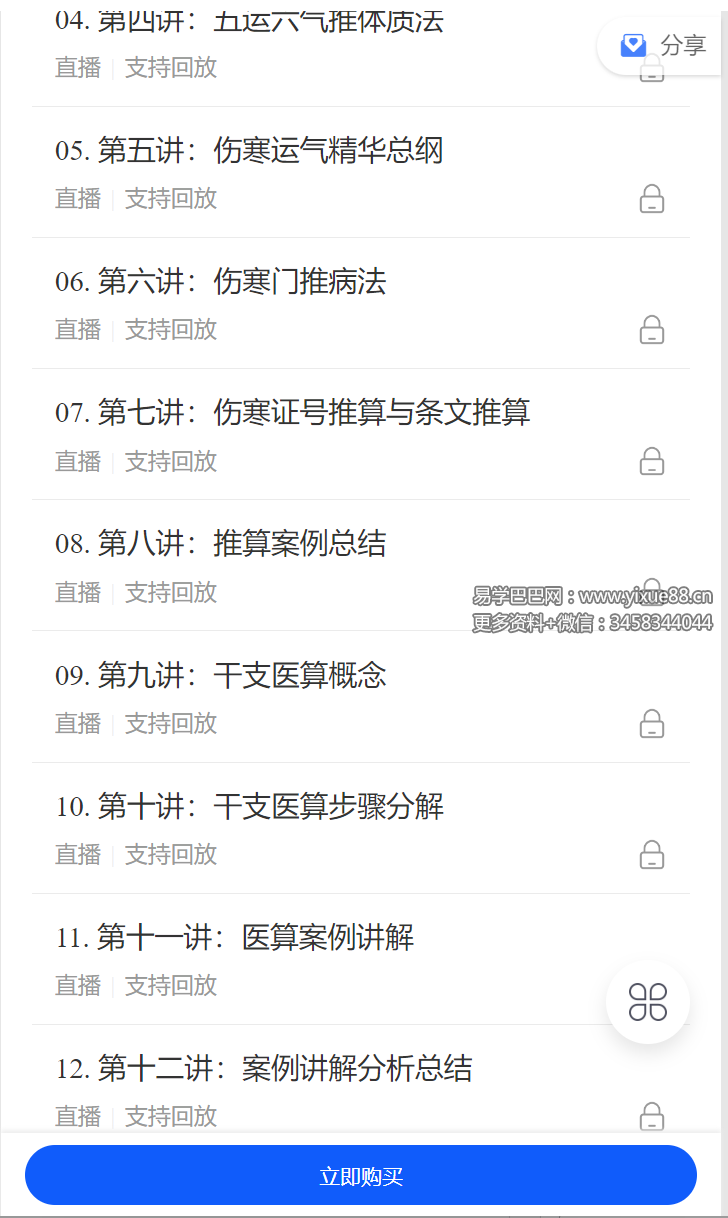Viewport: 728px width, 1218px height.
Task: Open lesson 10 干支医算步骤分解
Action: tap(250, 806)
